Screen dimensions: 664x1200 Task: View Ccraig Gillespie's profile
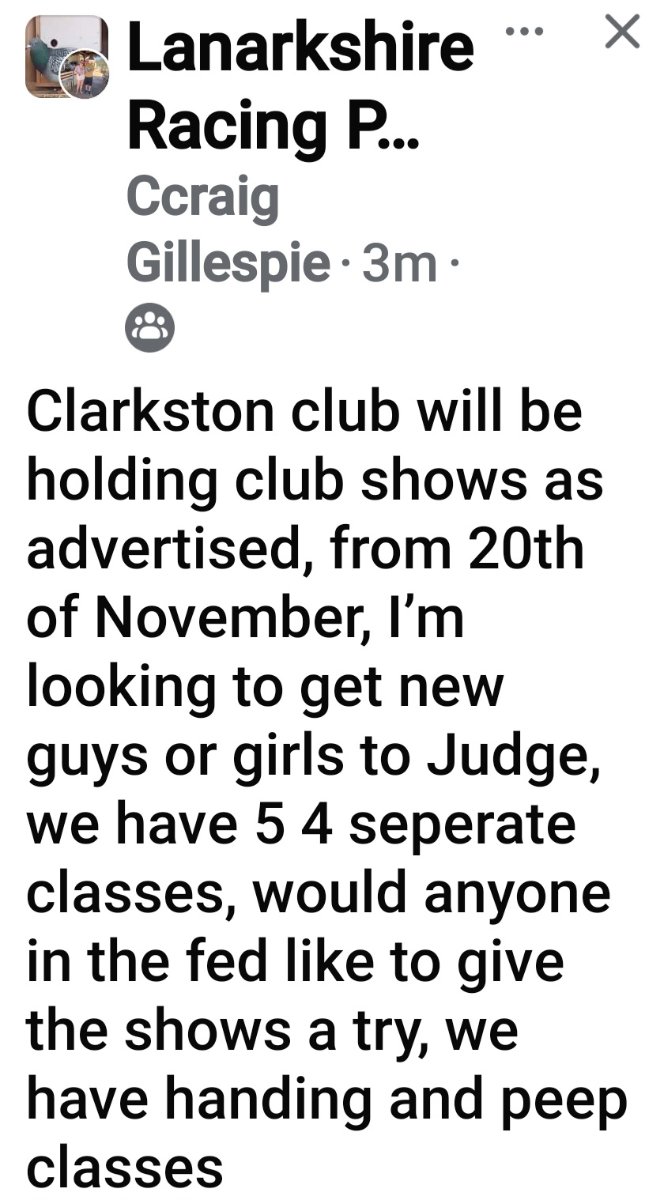pos(229,231)
